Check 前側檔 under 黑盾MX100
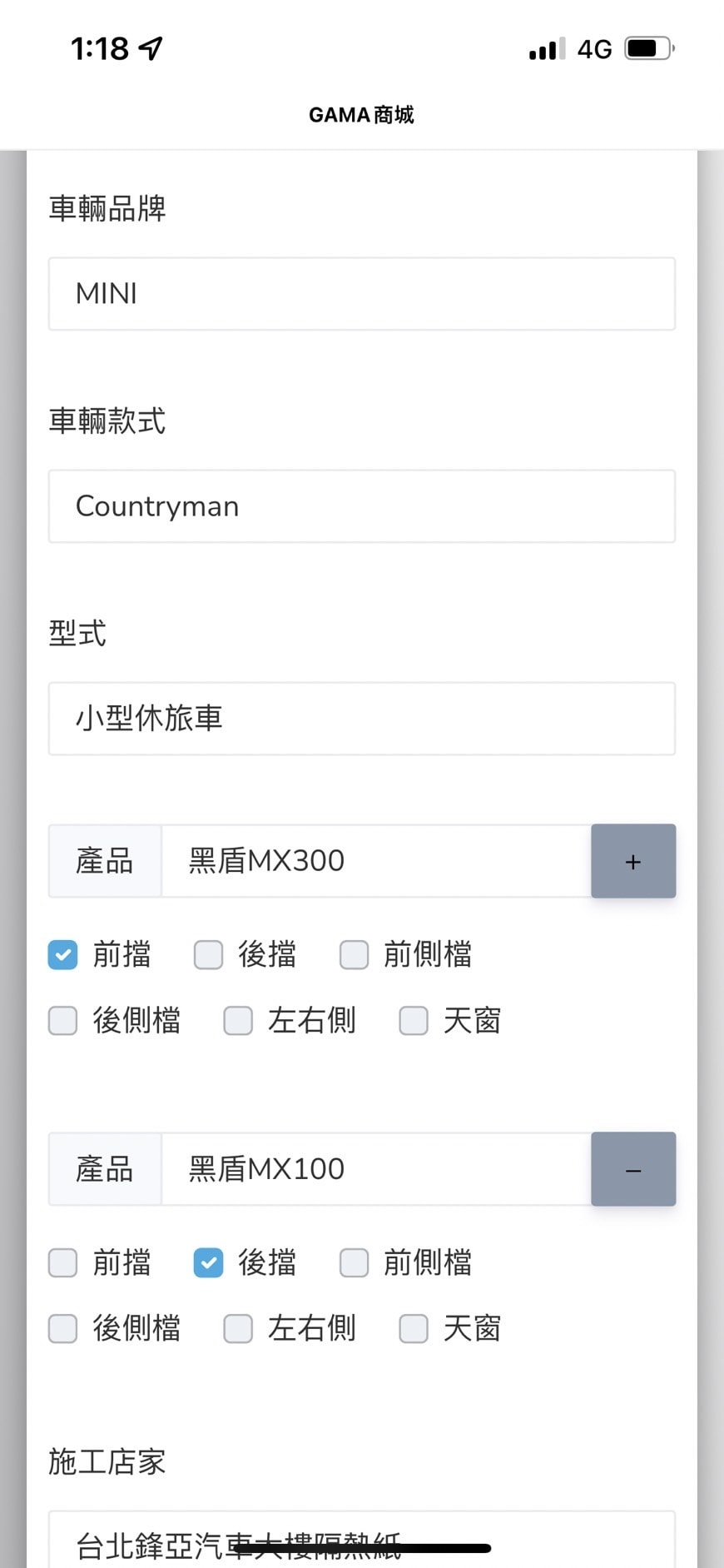The width and height of the screenshot is (724, 1568). tap(355, 1262)
